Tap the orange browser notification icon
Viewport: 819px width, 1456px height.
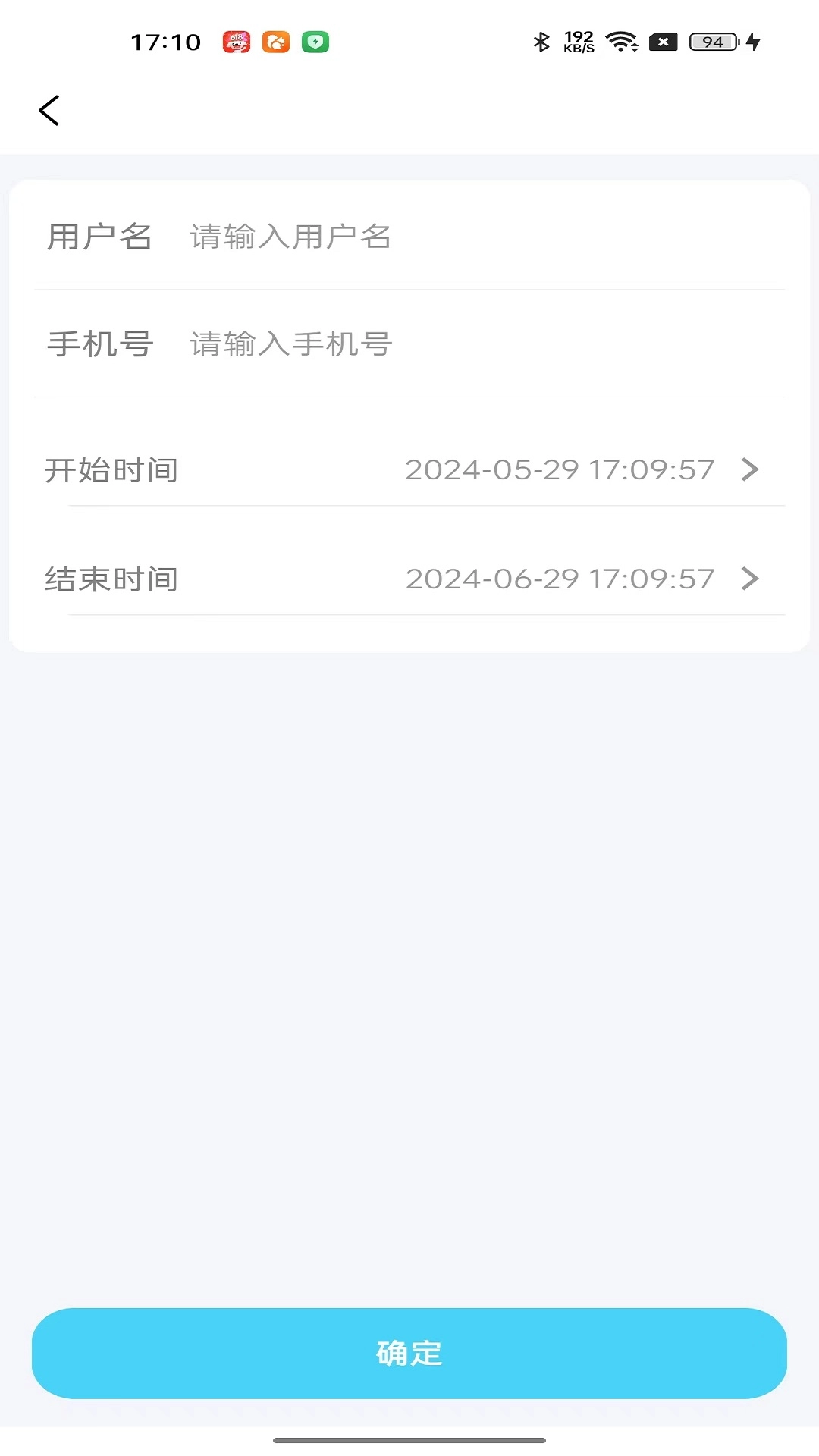coord(278,43)
